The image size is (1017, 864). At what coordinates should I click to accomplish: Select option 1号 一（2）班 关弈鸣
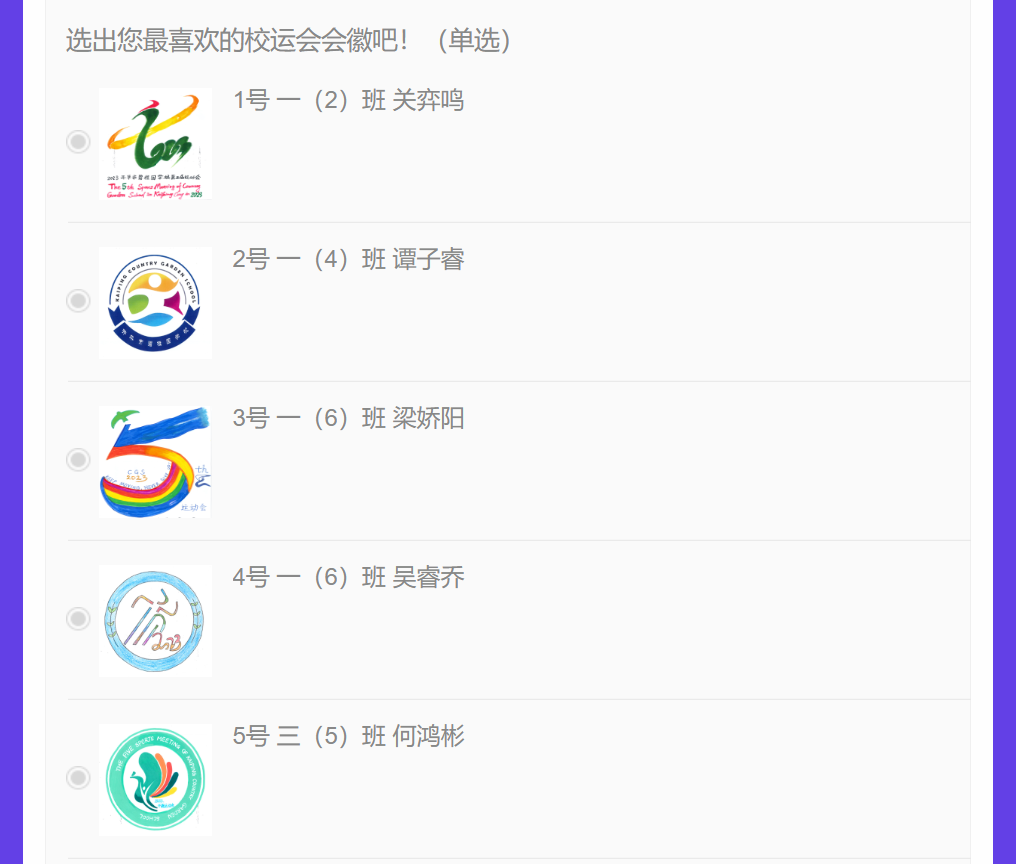click(78, 142)
